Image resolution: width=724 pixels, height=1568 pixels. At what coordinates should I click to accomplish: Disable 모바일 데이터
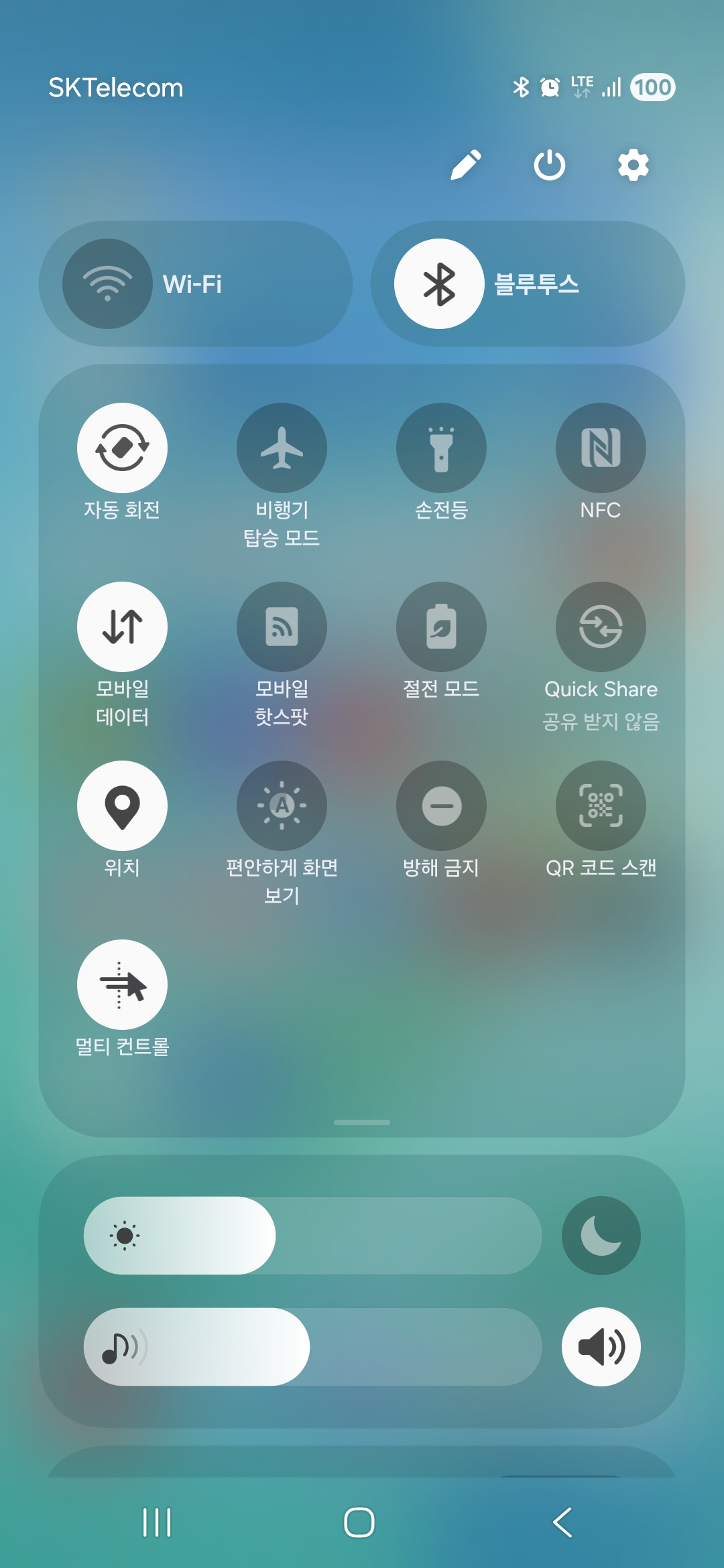[122, 627]
